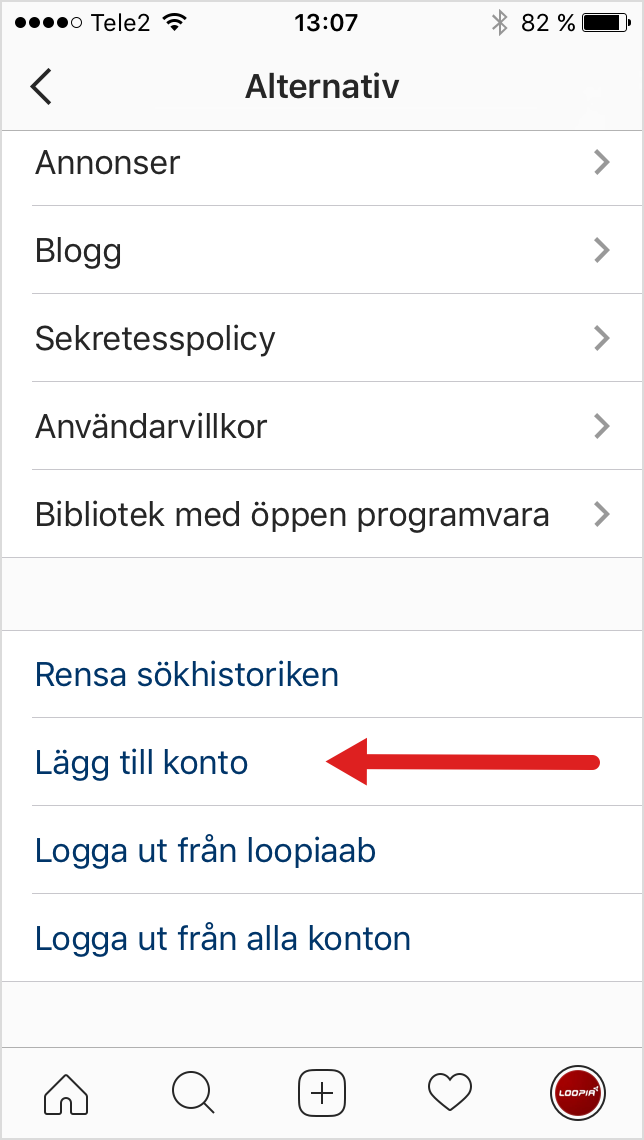Open the search tab
Viewport: 644px width, 1140px height.
tap(193, 1093)
